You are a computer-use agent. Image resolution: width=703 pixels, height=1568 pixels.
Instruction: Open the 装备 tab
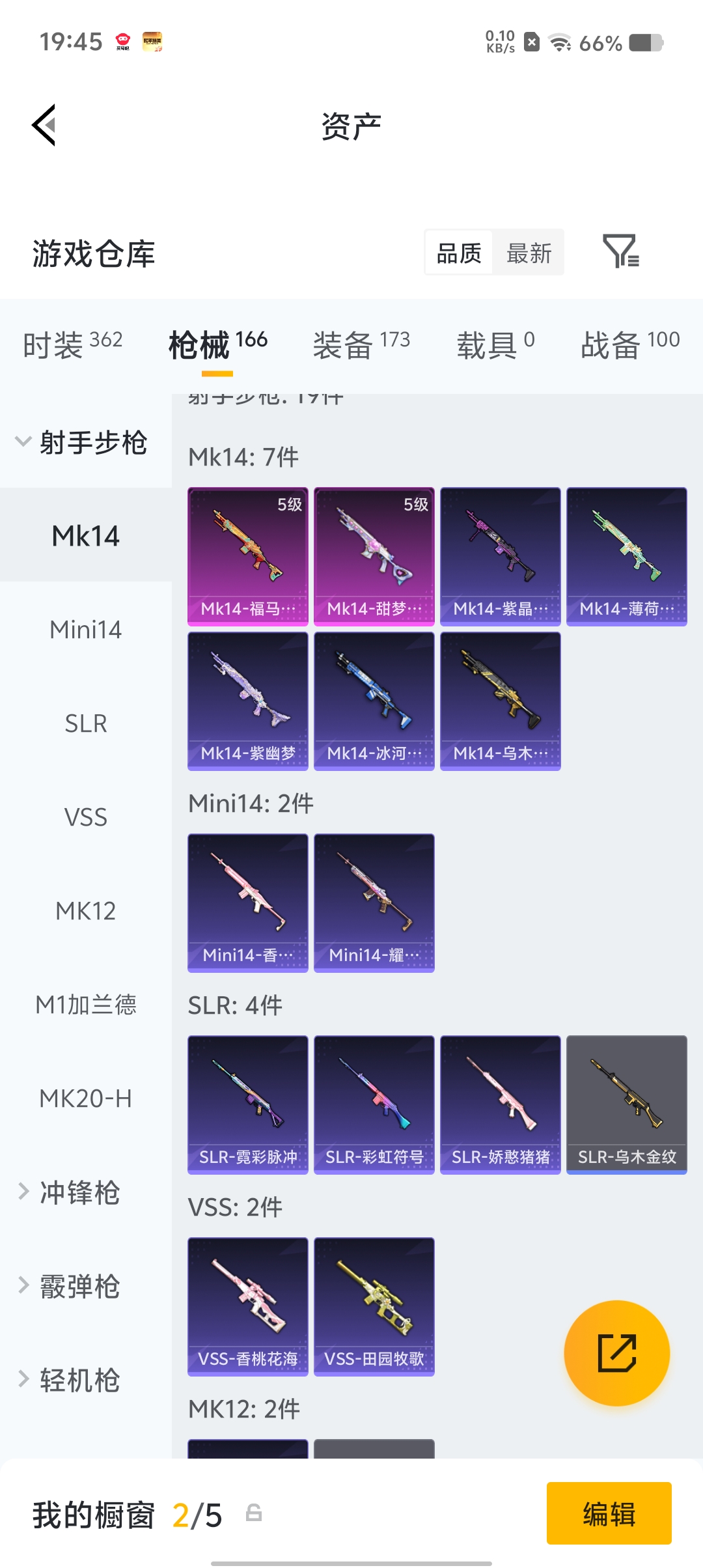coord(361,344)
